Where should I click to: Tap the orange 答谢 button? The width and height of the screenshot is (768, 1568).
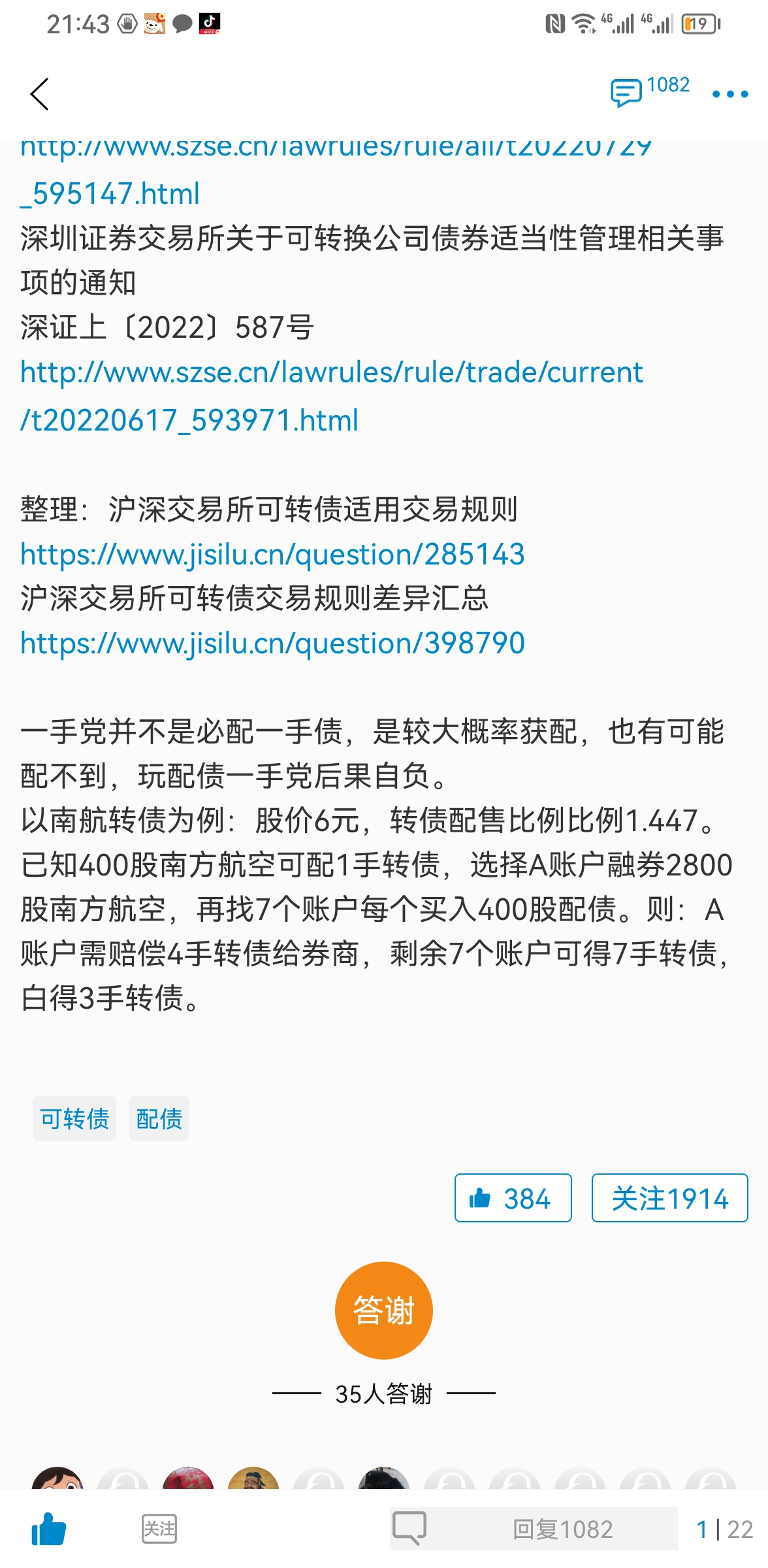point(384,1311)
